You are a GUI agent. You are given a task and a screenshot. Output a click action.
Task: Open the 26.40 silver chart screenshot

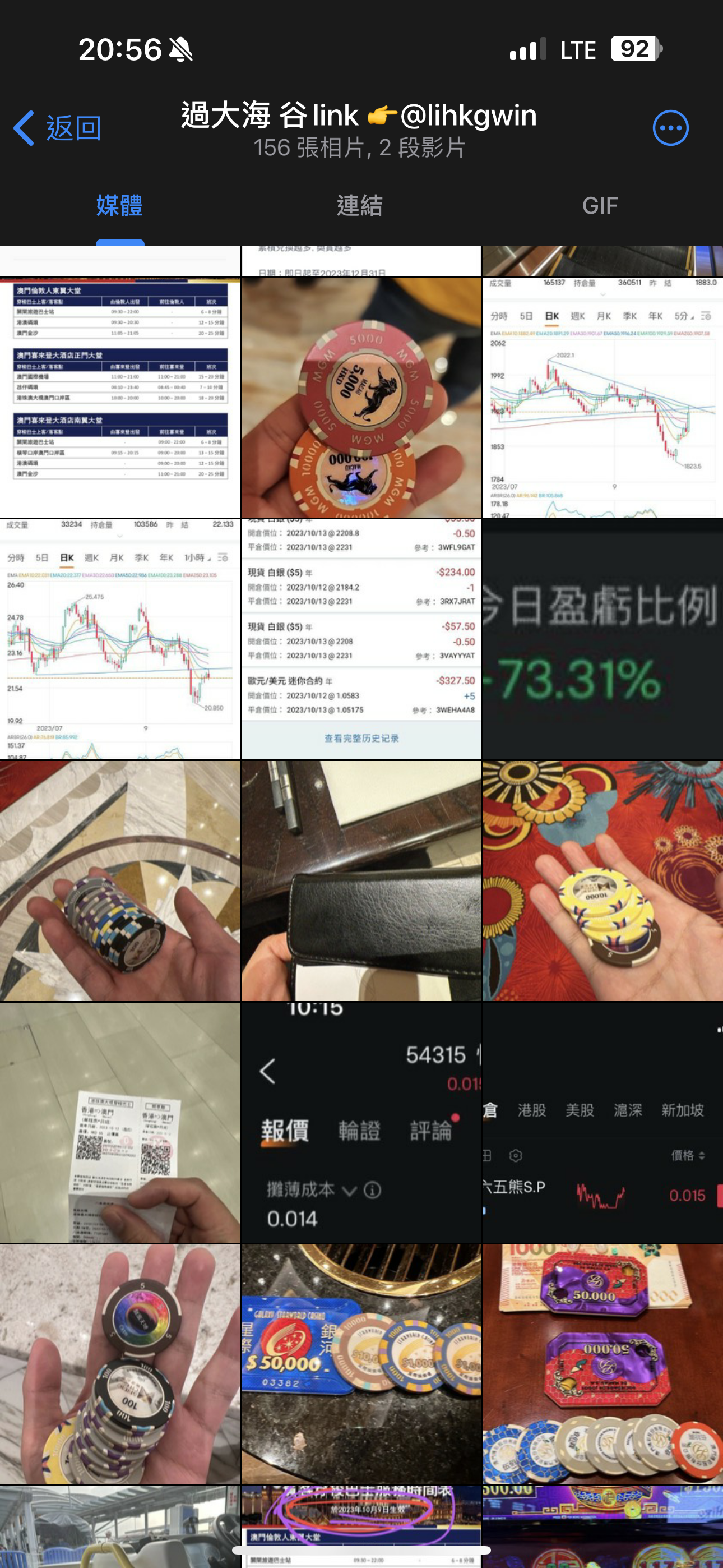coord(120,639)
